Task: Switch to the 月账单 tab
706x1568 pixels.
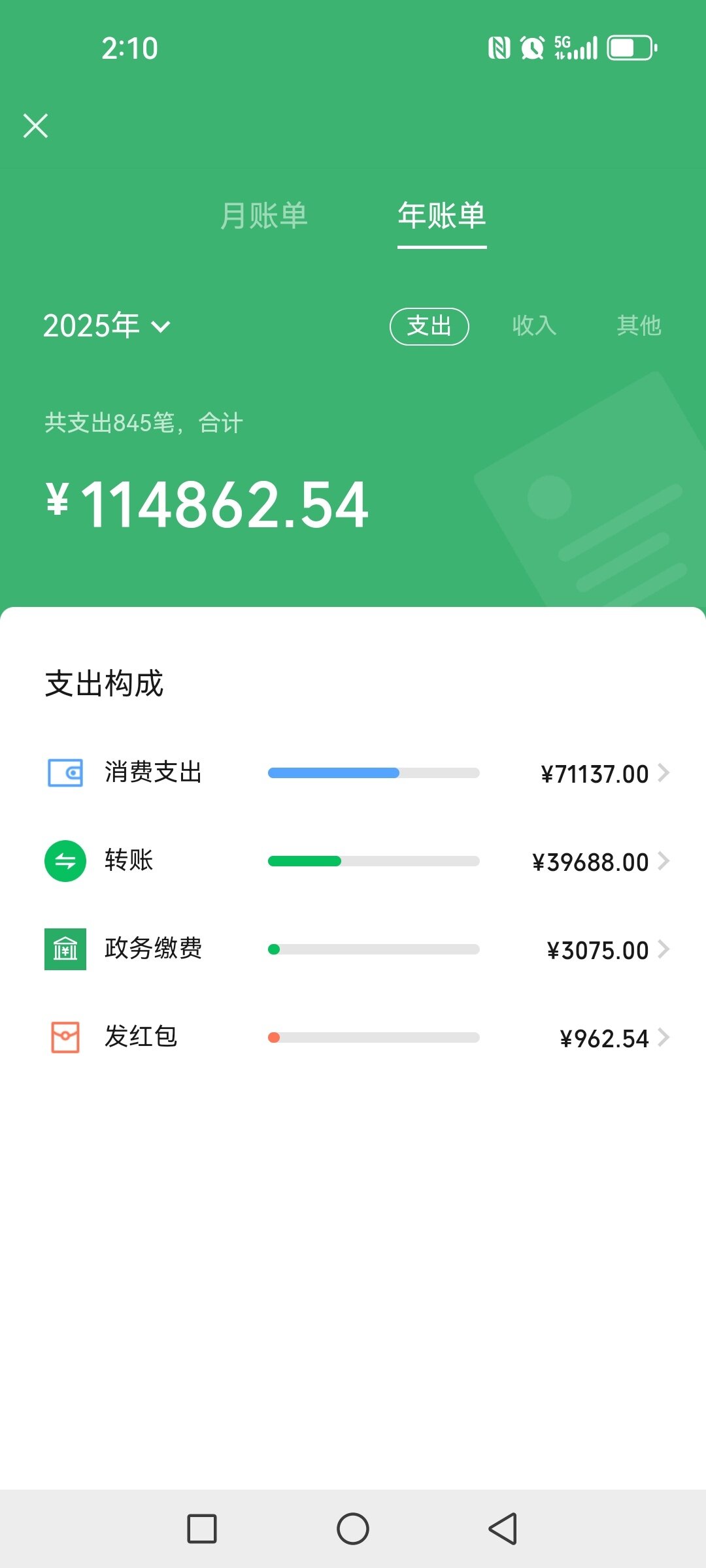Action: point(264,216)
